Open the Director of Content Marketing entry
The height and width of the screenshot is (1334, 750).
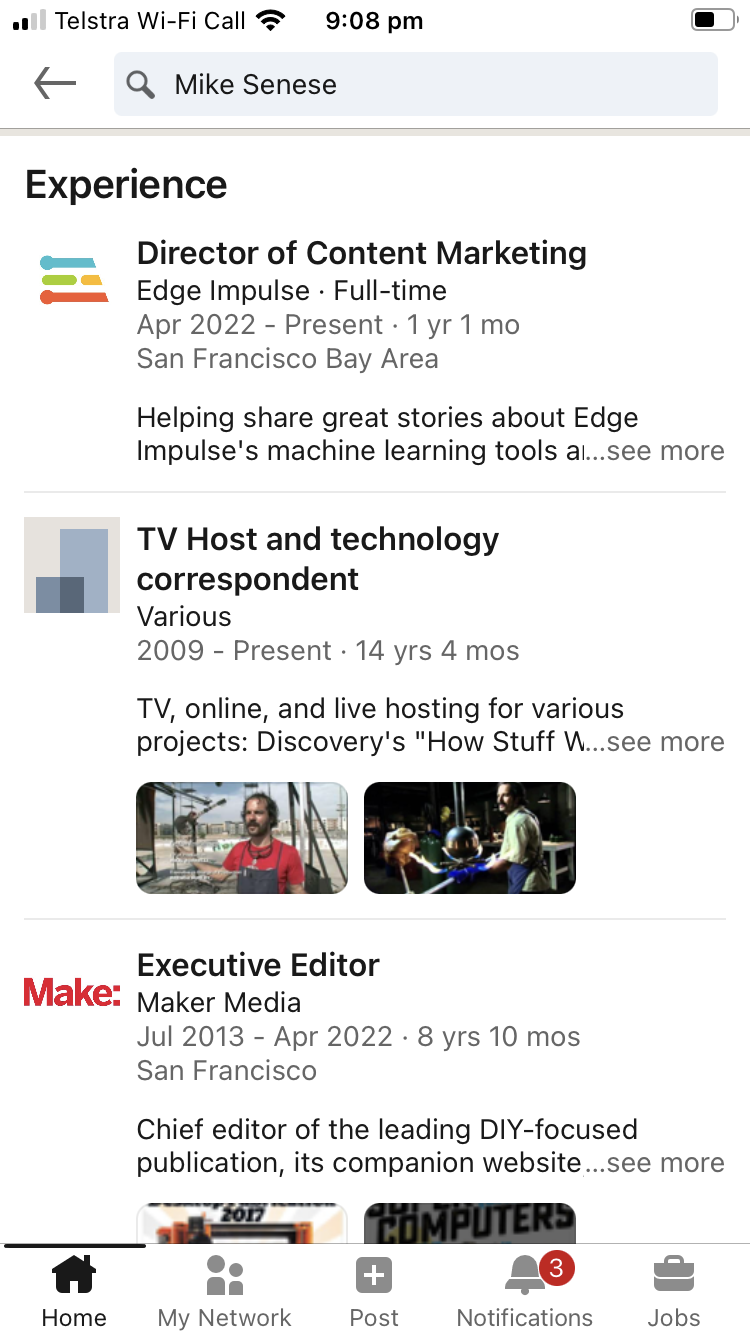[361, 254]
